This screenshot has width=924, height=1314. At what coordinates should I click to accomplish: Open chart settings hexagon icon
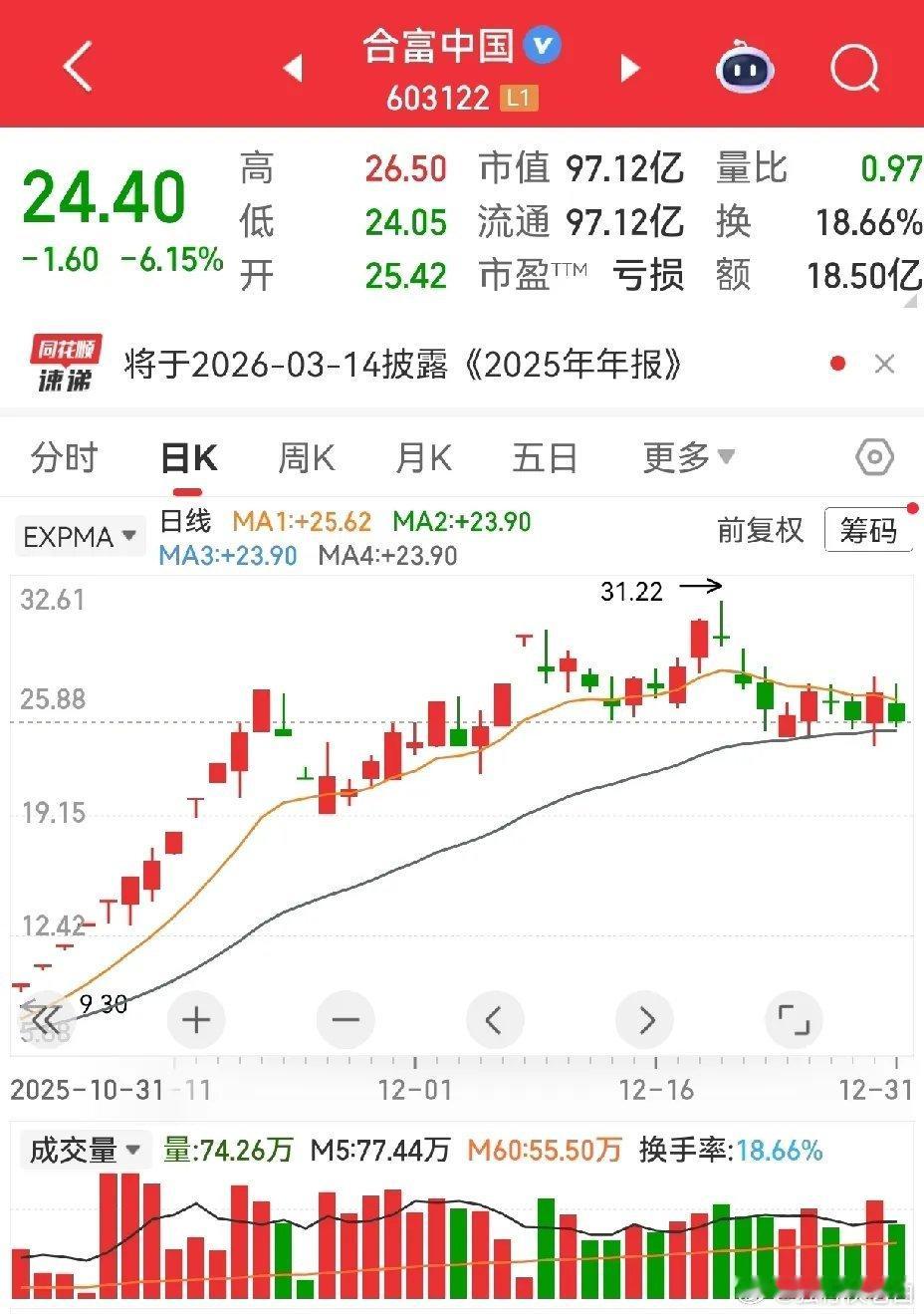click(874, 457)
